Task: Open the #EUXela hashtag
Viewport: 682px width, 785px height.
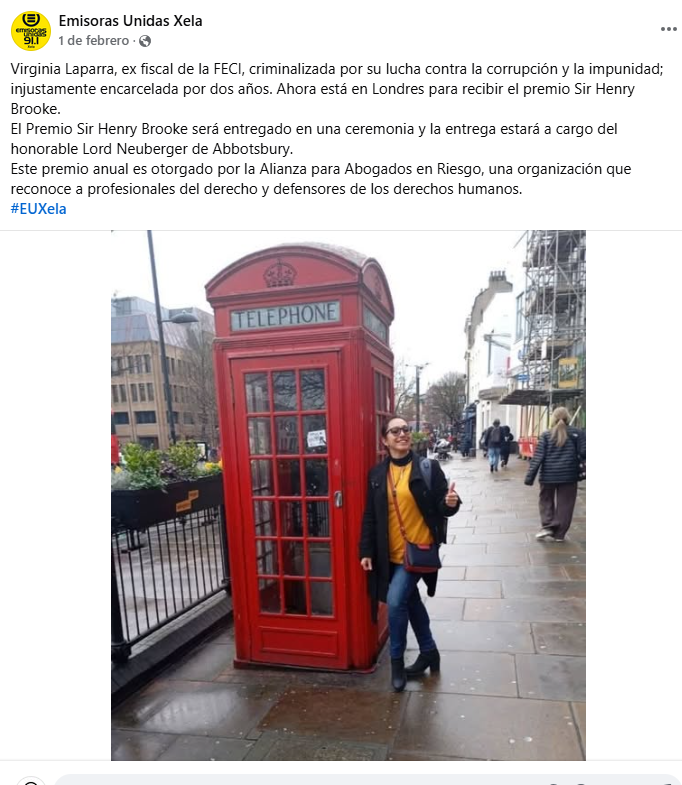Action: click(x=39, y=209)
